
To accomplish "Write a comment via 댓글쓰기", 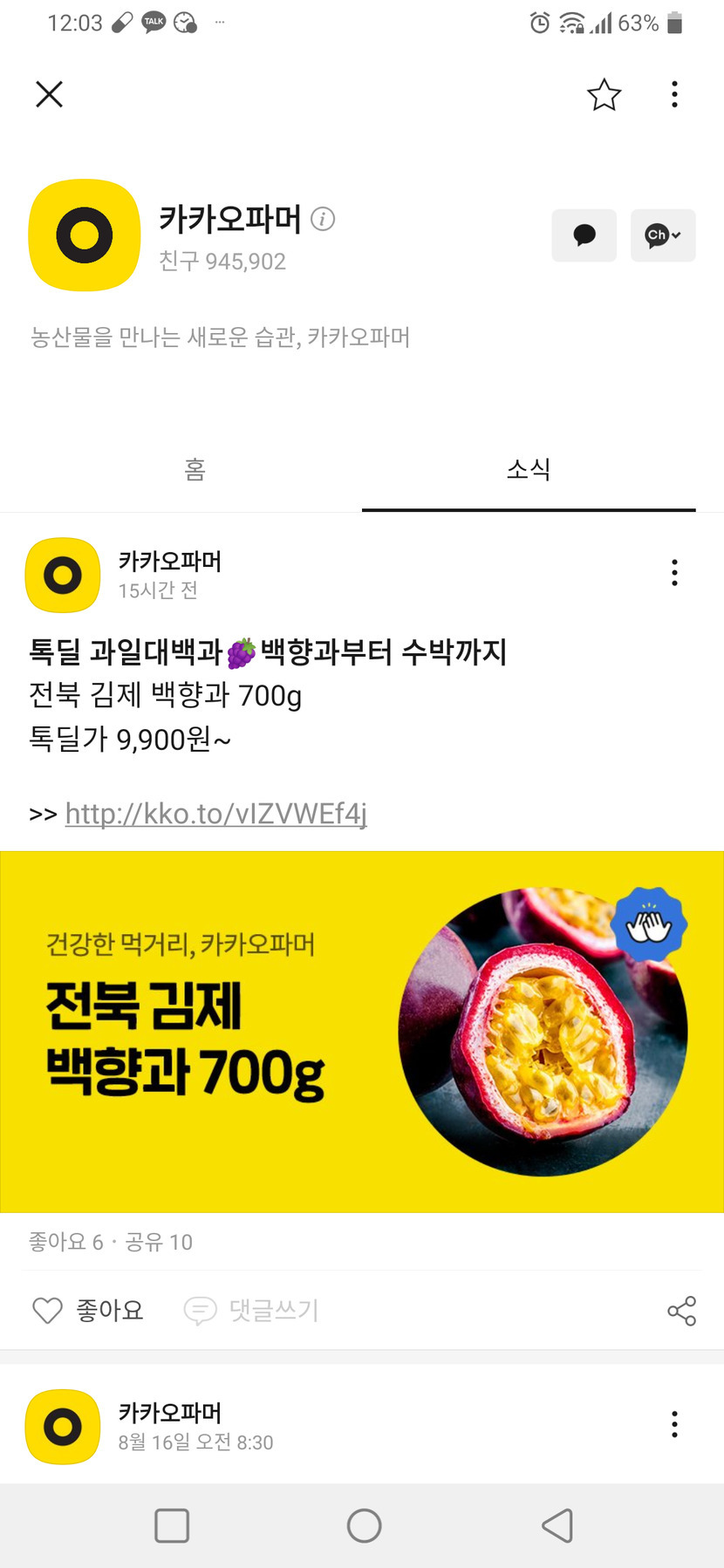I will pyautogui.click(x=251, y=1310).
